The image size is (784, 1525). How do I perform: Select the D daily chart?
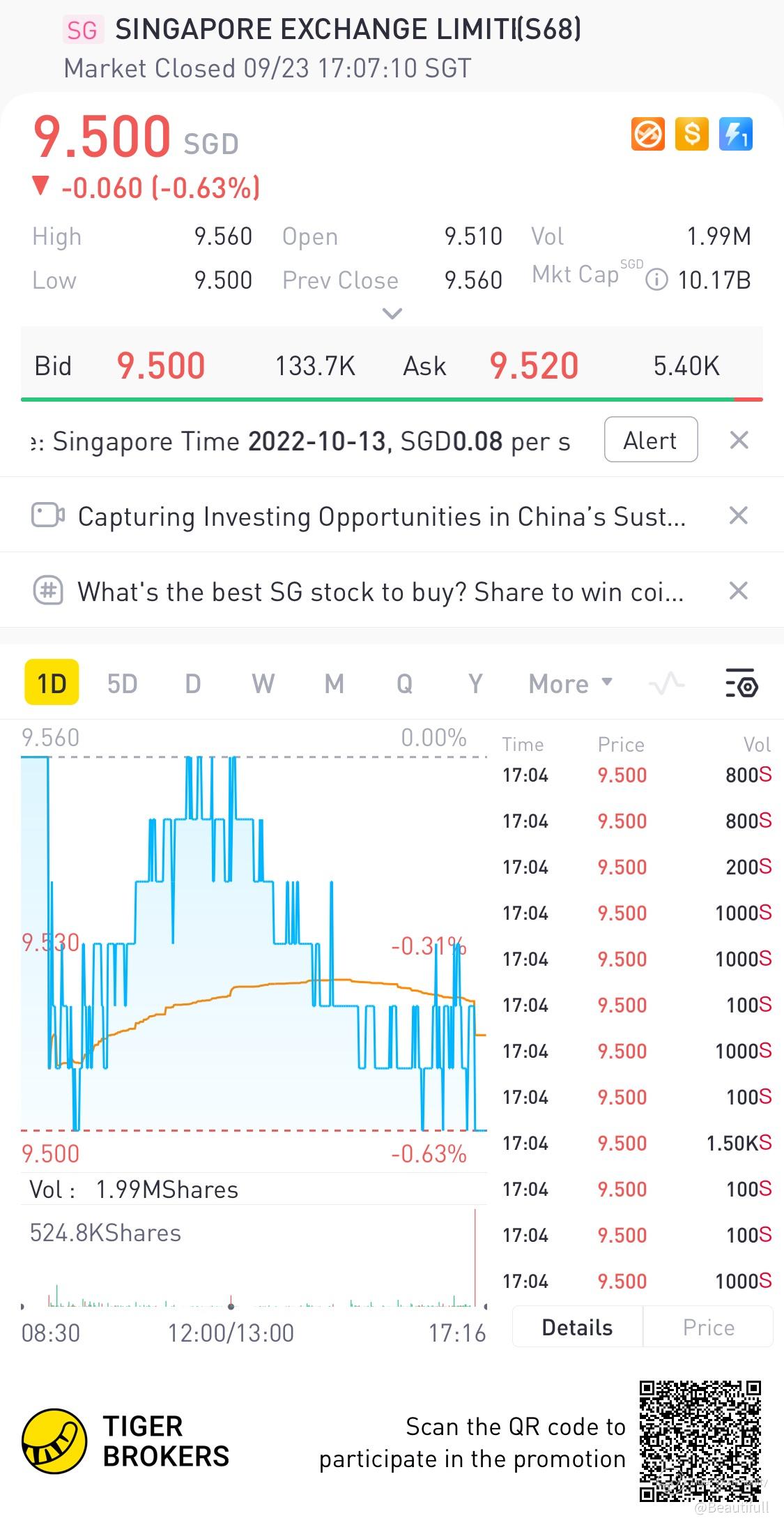[x=193, y=684]
